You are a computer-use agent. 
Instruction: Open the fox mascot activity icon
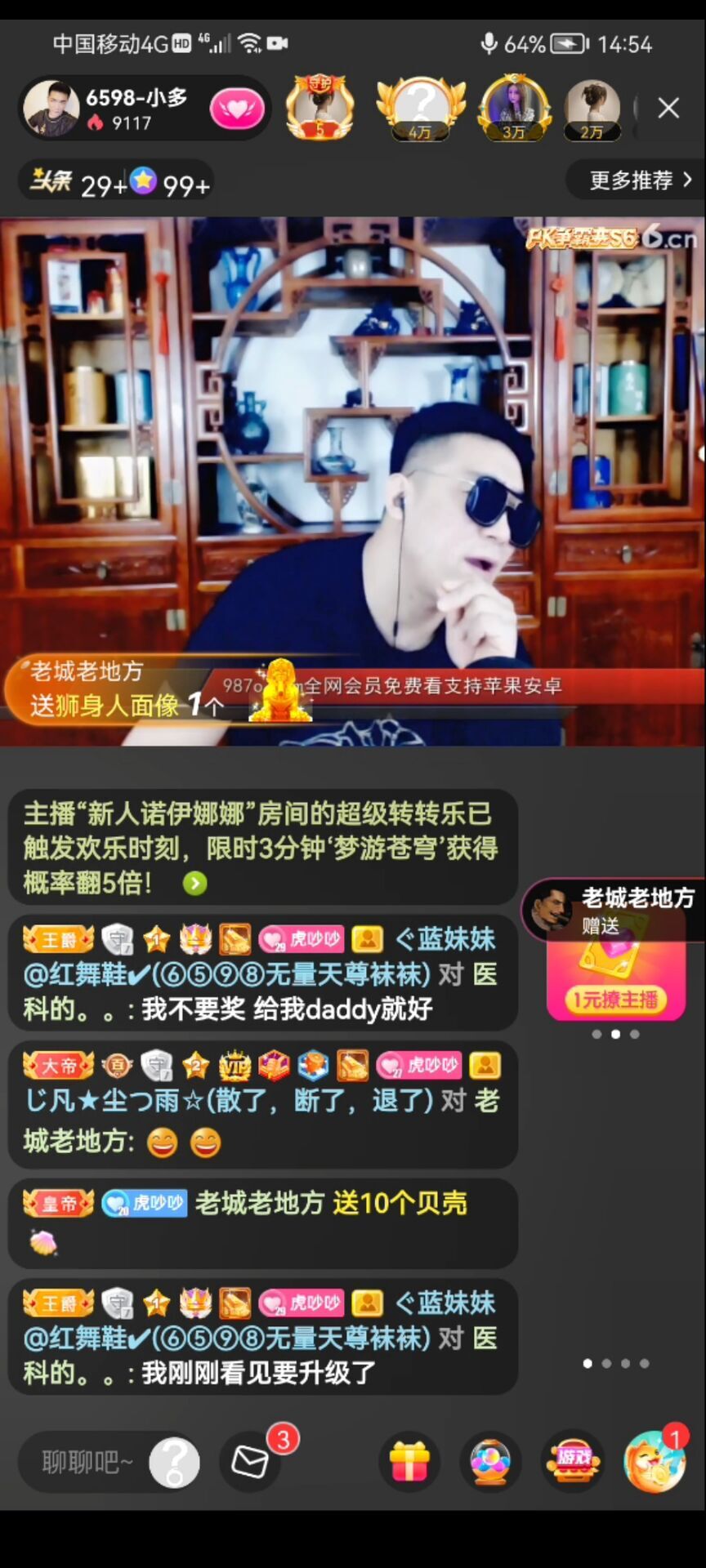coord(654,1462)
